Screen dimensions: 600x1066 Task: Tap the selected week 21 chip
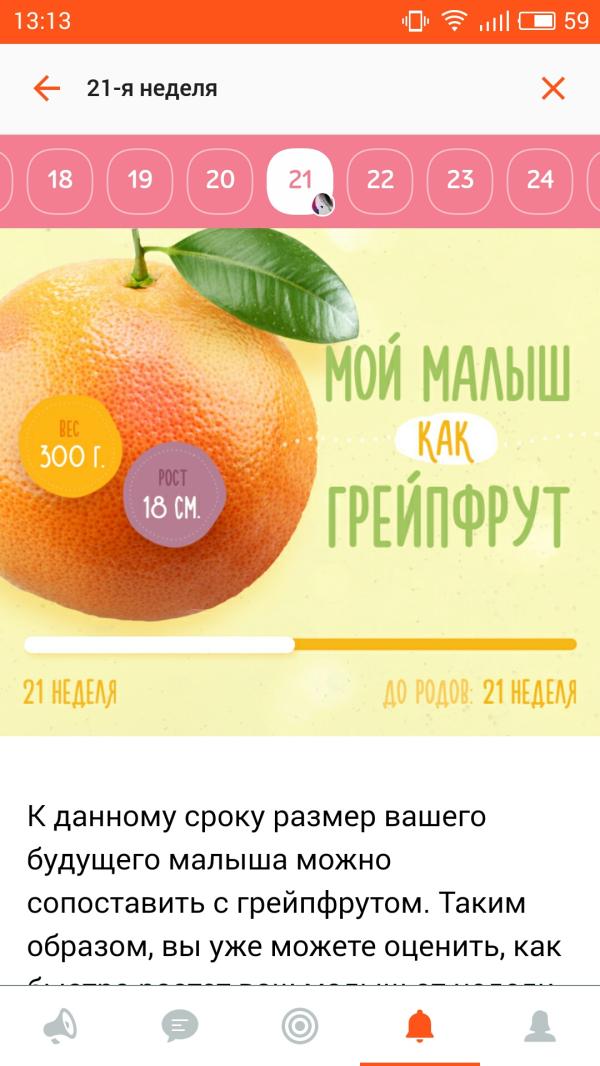300,180
